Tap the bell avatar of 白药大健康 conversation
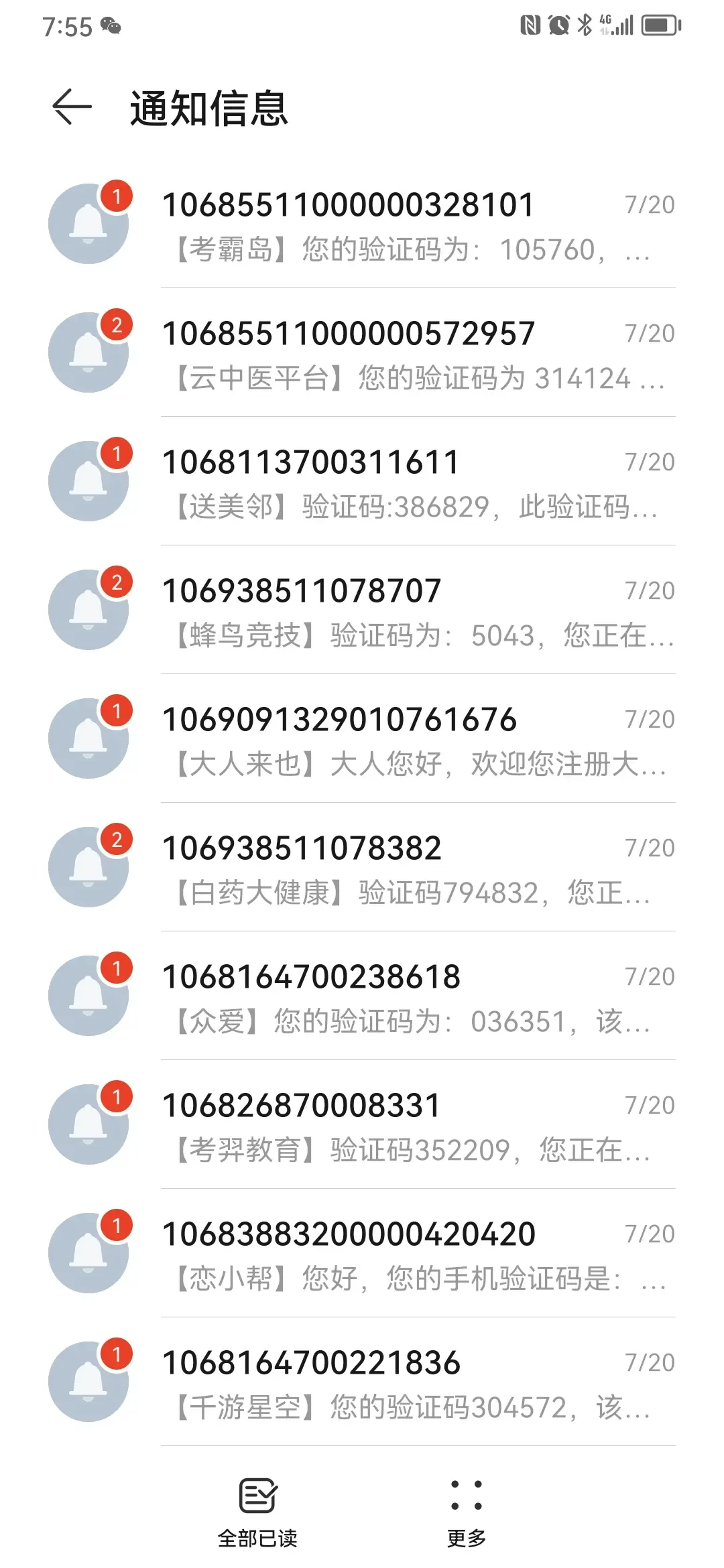The image size is (724, 1568). (88, 867)
